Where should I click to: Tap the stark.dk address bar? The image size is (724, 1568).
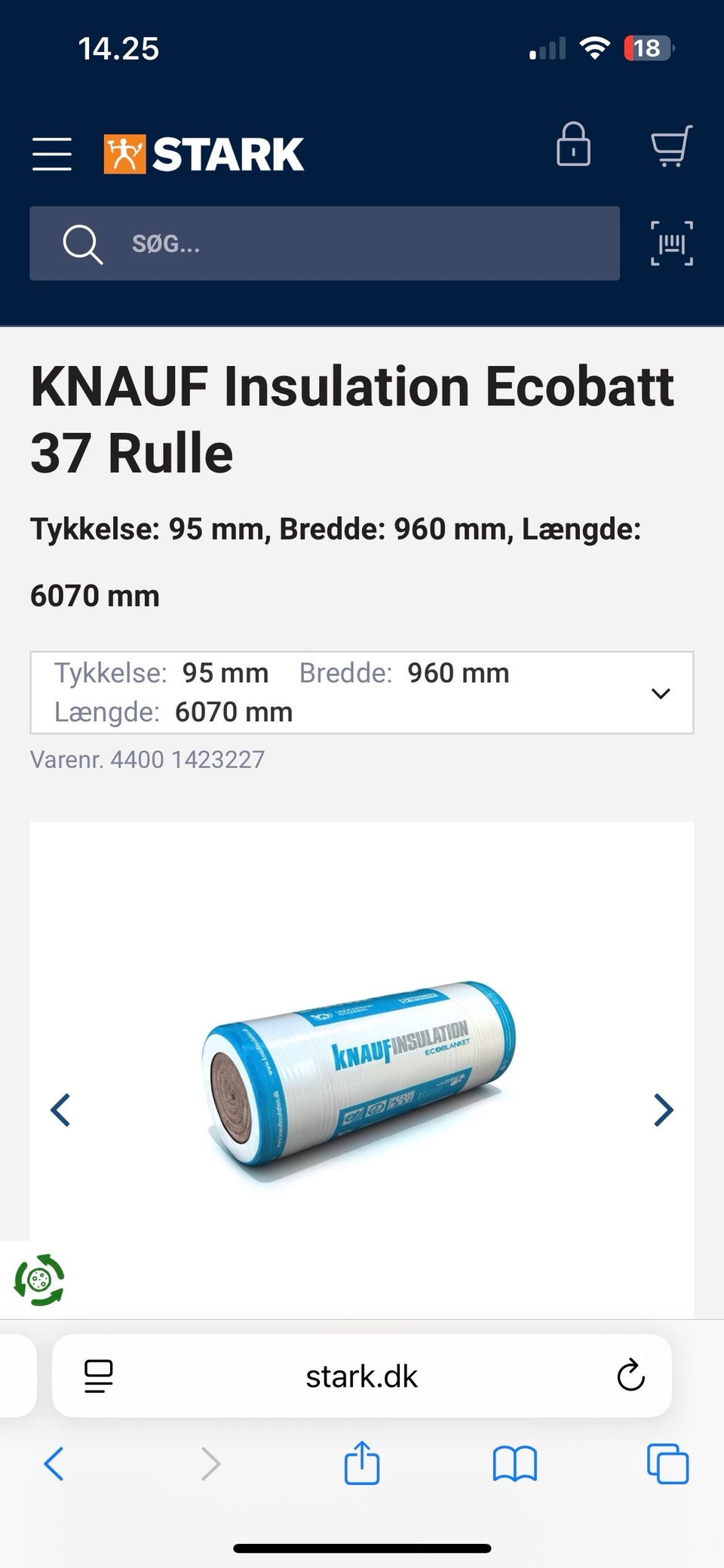point(362,1376)
